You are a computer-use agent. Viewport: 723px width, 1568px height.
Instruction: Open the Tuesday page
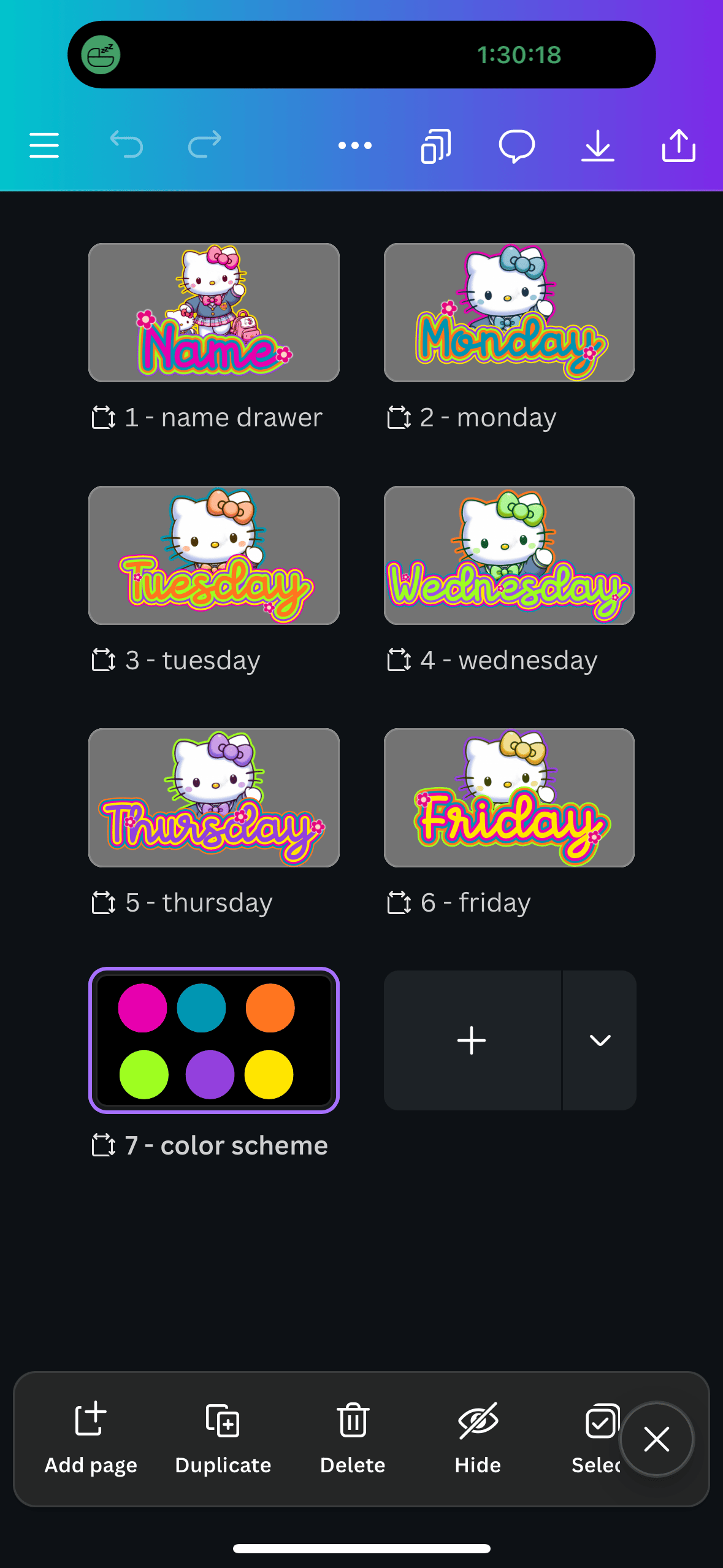[x=214, y=555]
